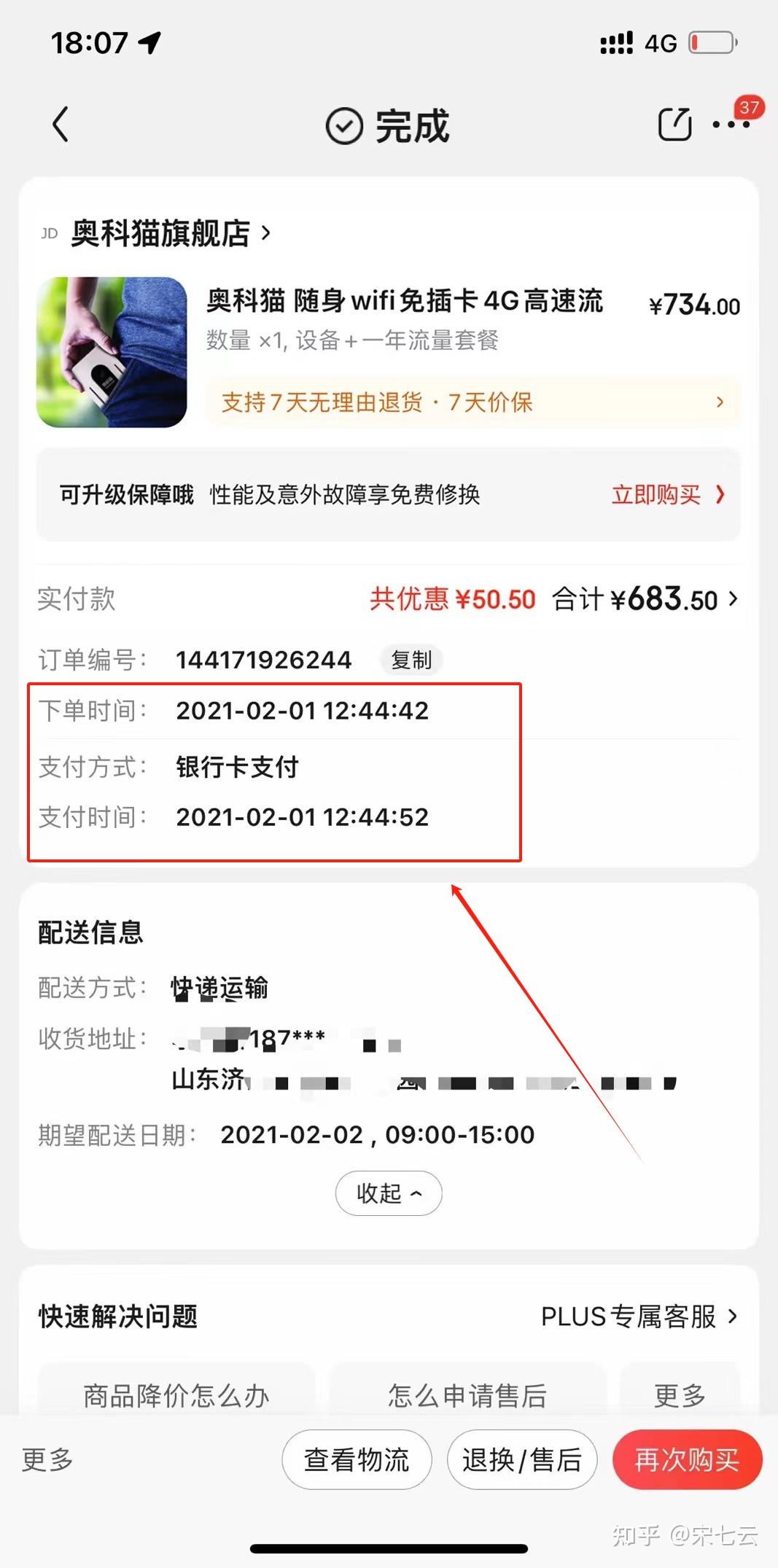Viewport: 778px width, 1568px height.
Task: Select the 更多 quick-question tile
Action: 680,1395
